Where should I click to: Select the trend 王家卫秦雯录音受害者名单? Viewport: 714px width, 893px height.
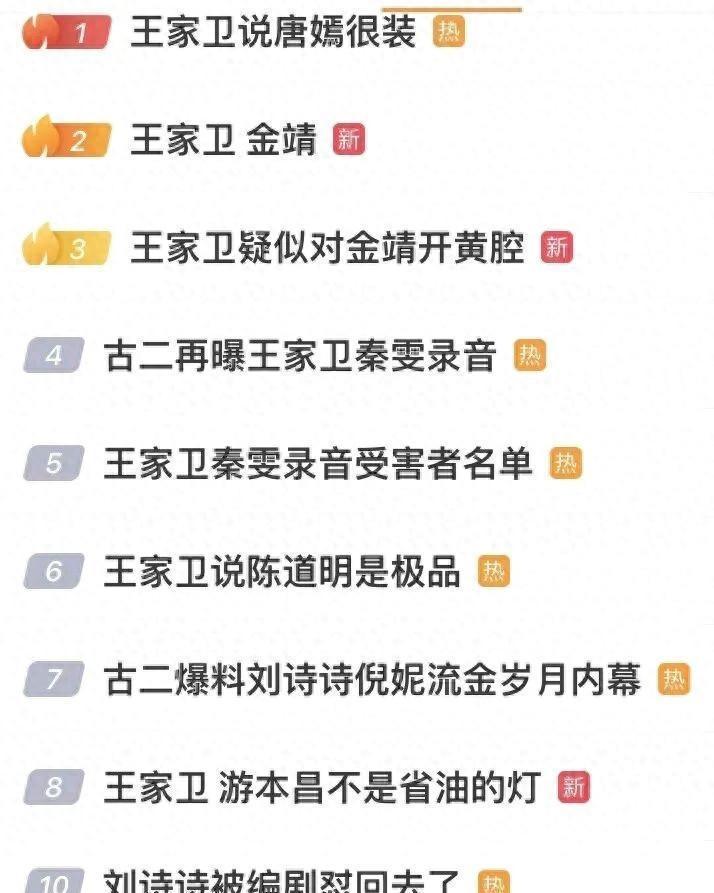[x=318, y=464]
